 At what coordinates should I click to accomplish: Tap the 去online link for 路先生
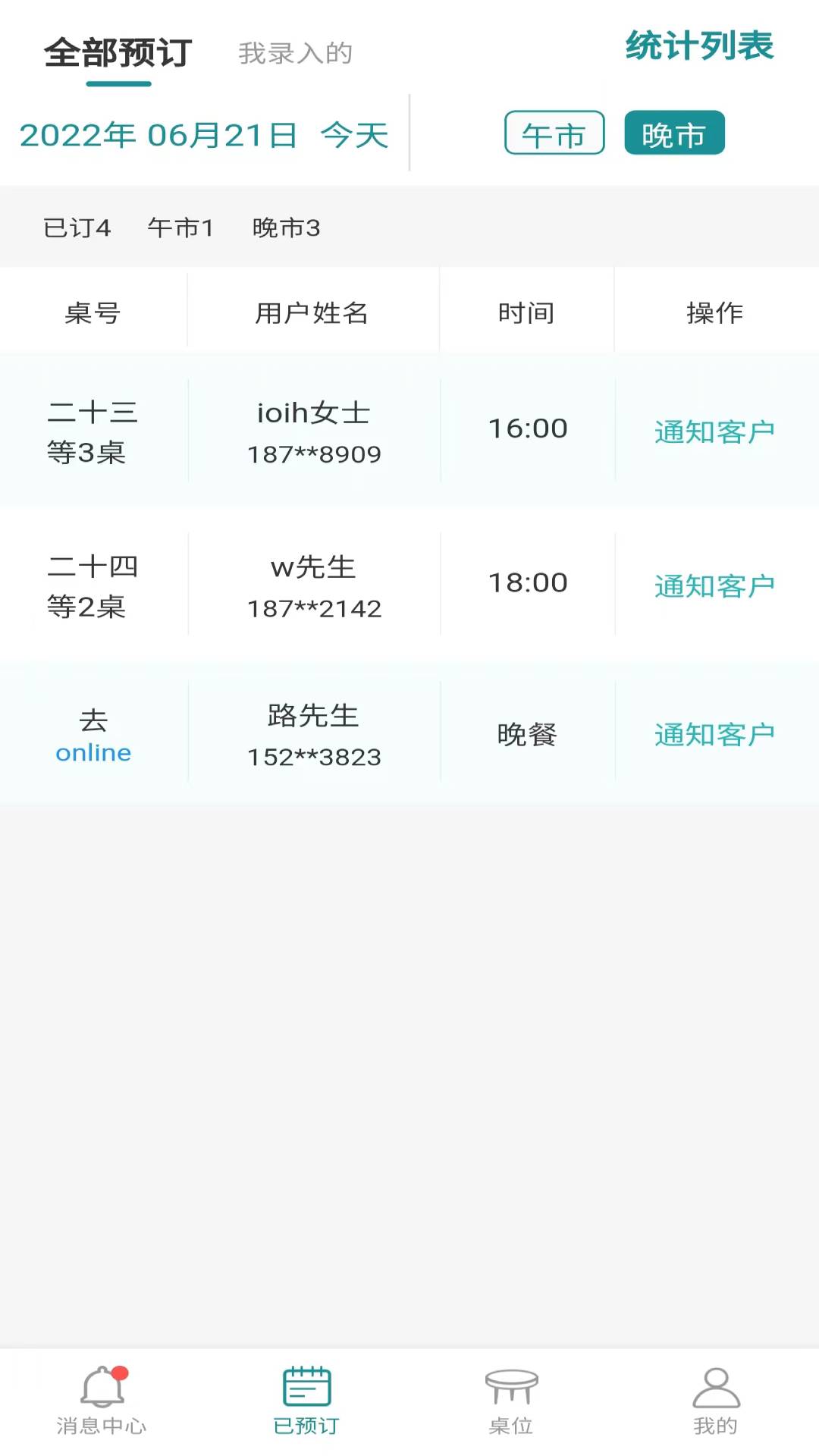93,752
